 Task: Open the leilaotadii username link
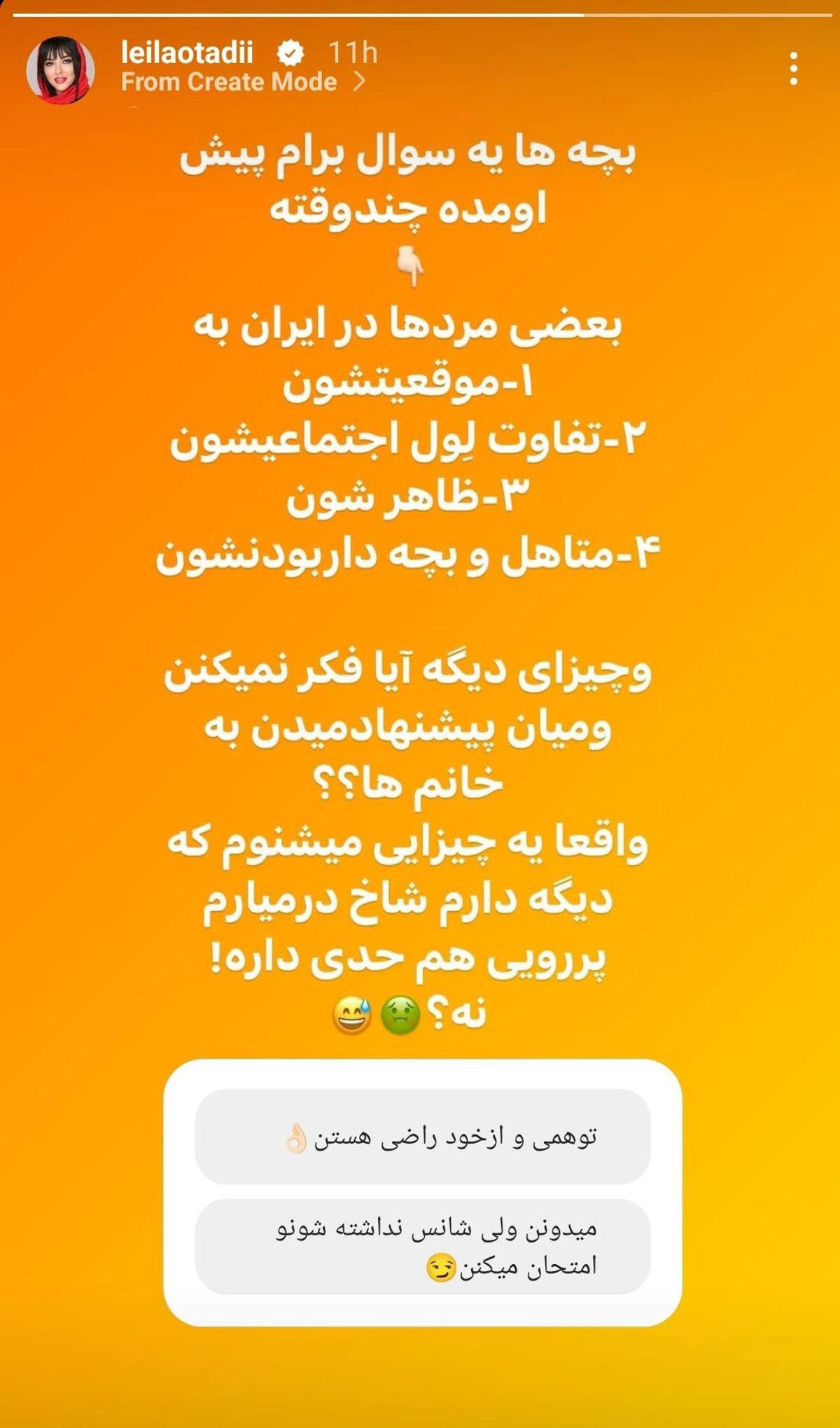pos(187,53)
